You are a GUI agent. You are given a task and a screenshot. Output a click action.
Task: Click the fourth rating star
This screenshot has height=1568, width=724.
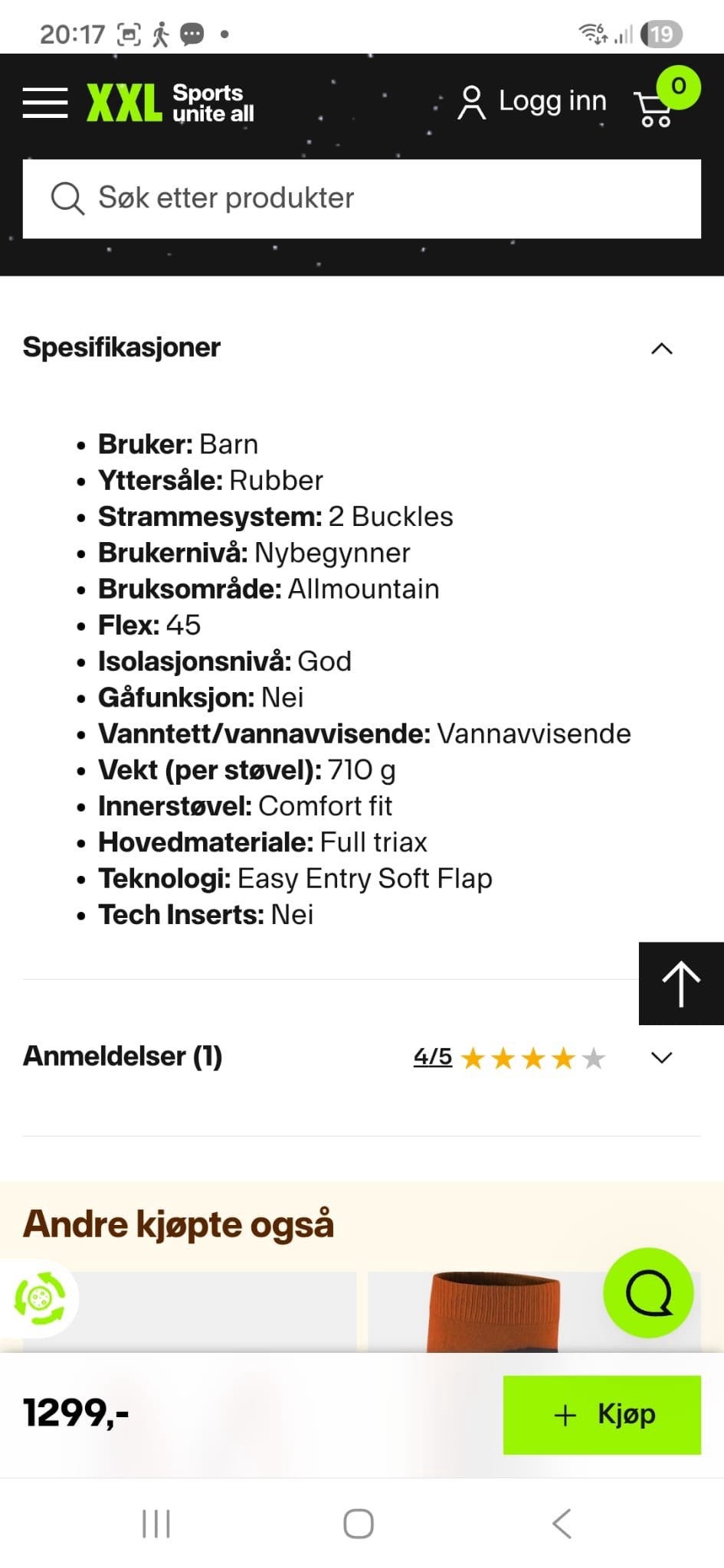click(x=562, y=1058)
